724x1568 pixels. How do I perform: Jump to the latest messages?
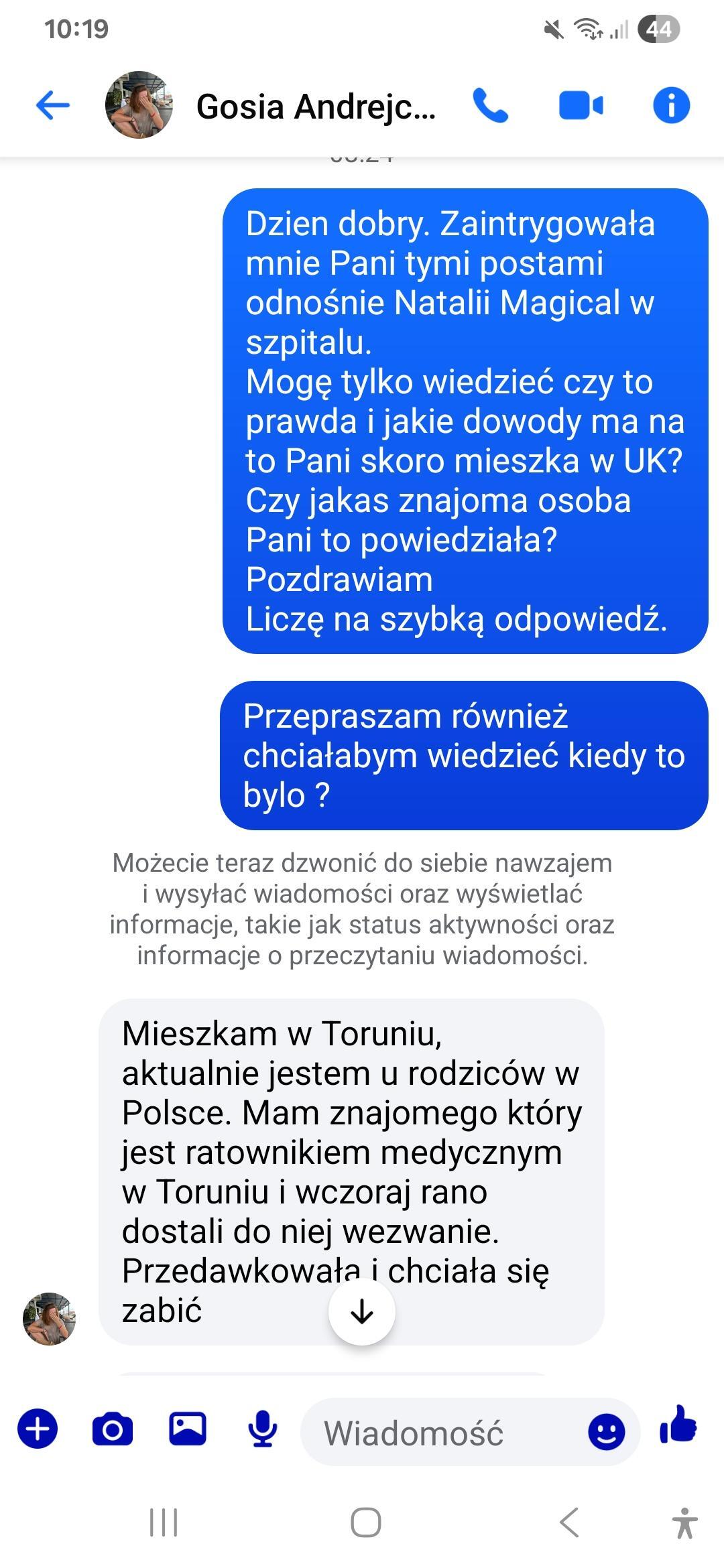362,1311
